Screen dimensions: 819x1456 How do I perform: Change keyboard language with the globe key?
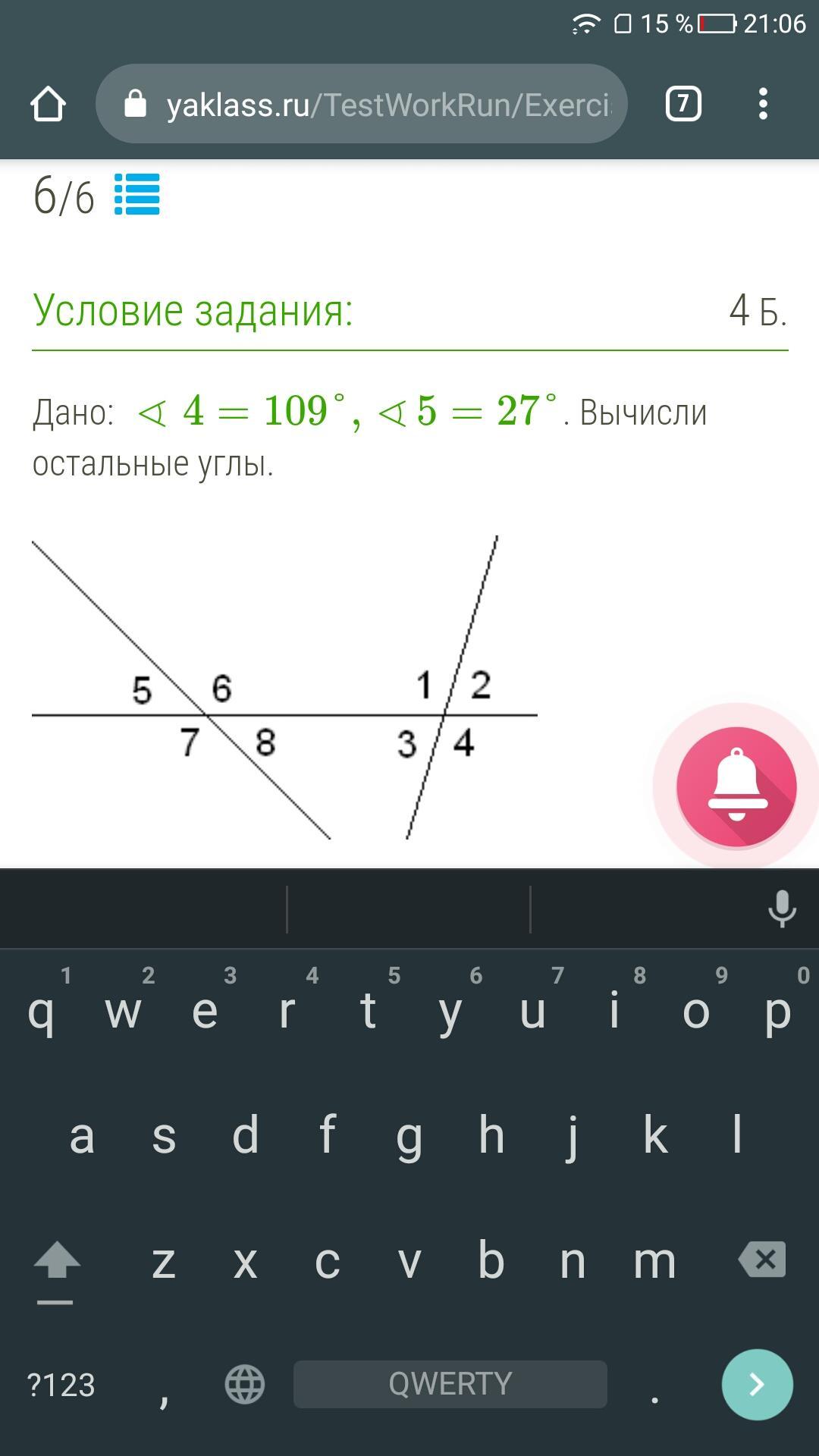click(245, 1384)
